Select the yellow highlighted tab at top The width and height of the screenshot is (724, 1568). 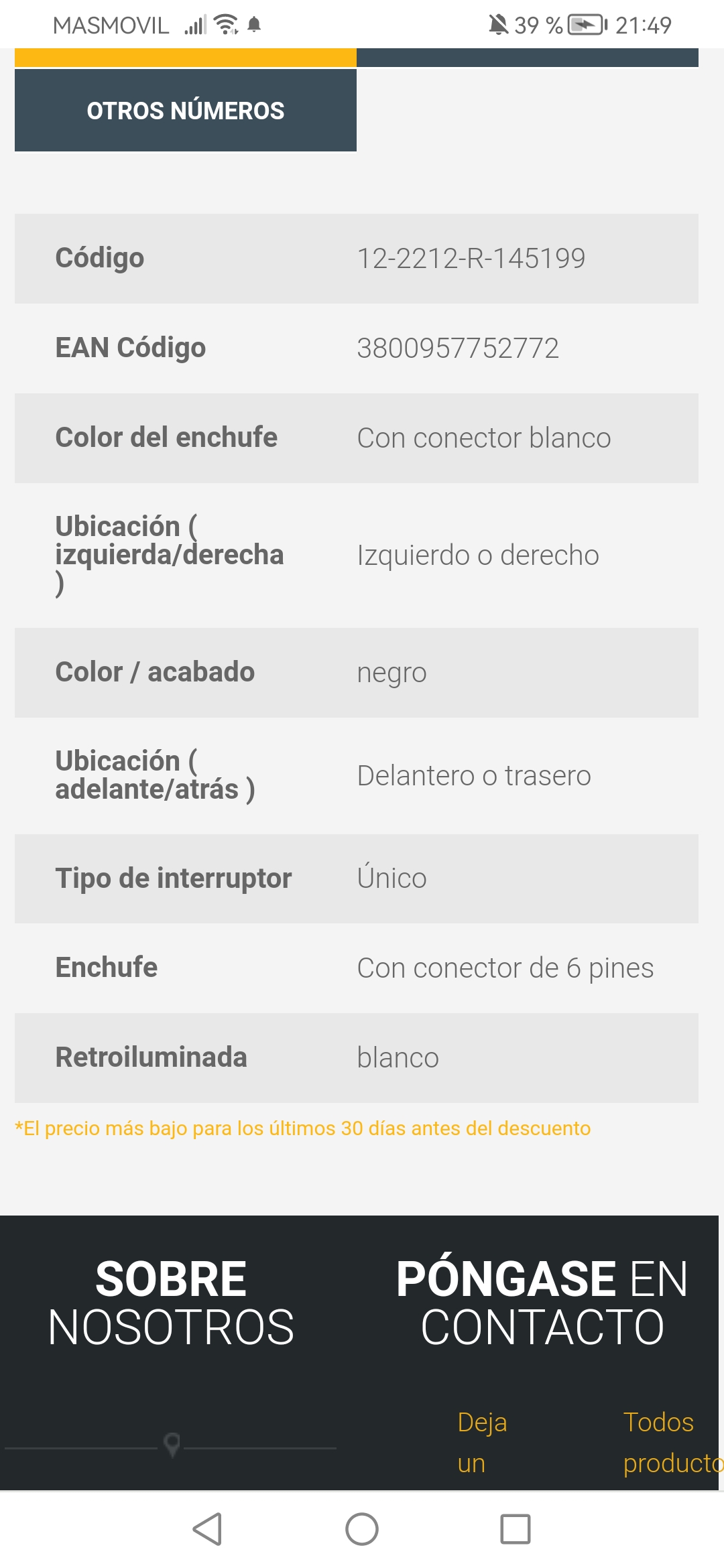tap(186, 58)
